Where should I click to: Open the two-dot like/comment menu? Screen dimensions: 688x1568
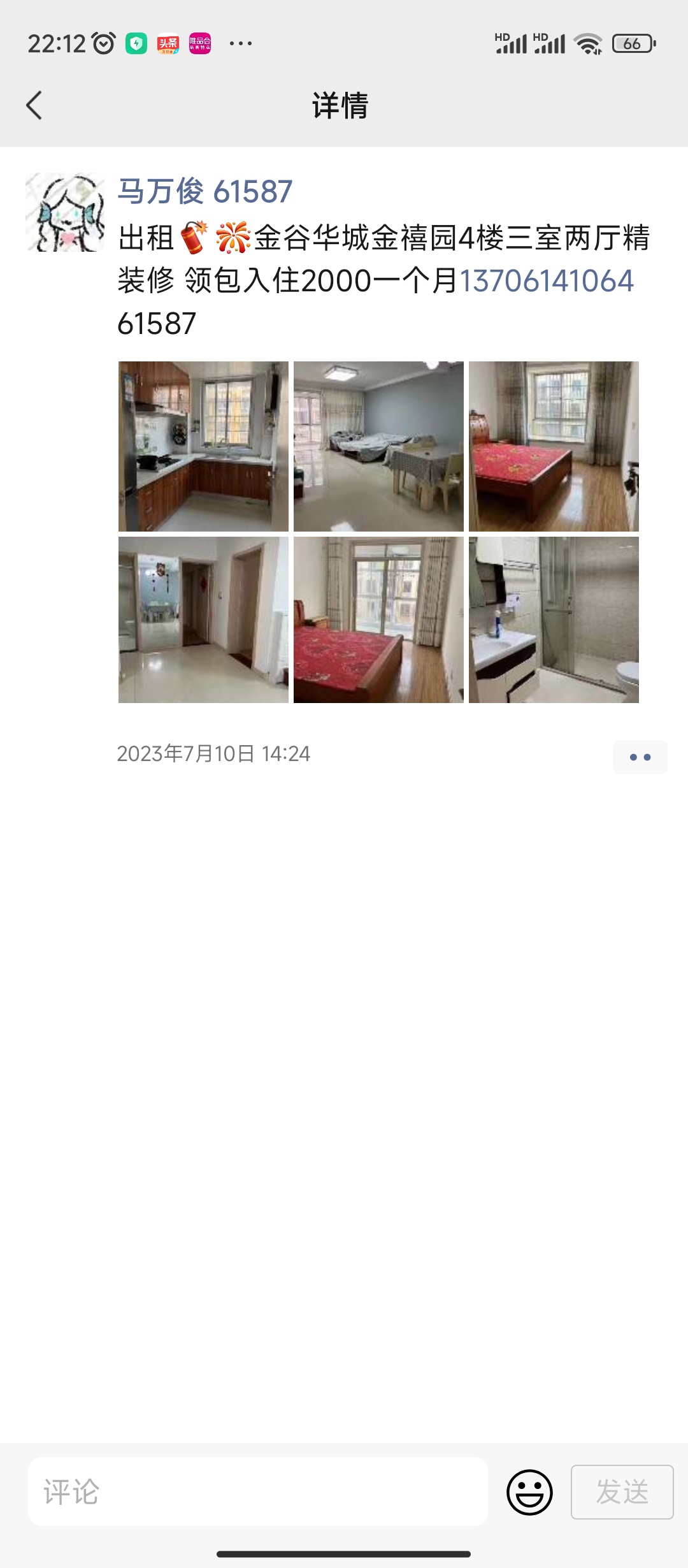pyautogui.click(x=640, y=757)
